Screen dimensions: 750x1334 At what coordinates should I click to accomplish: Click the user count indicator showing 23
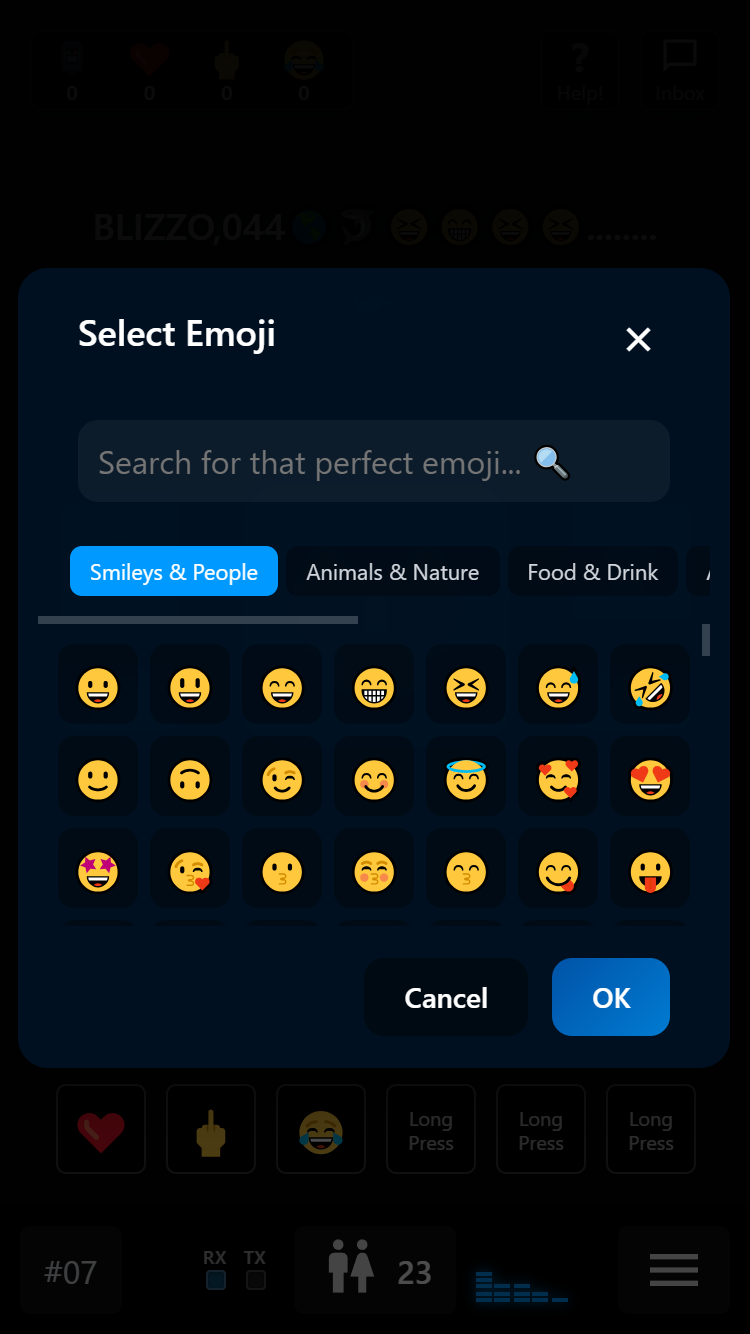[375, 1270]
